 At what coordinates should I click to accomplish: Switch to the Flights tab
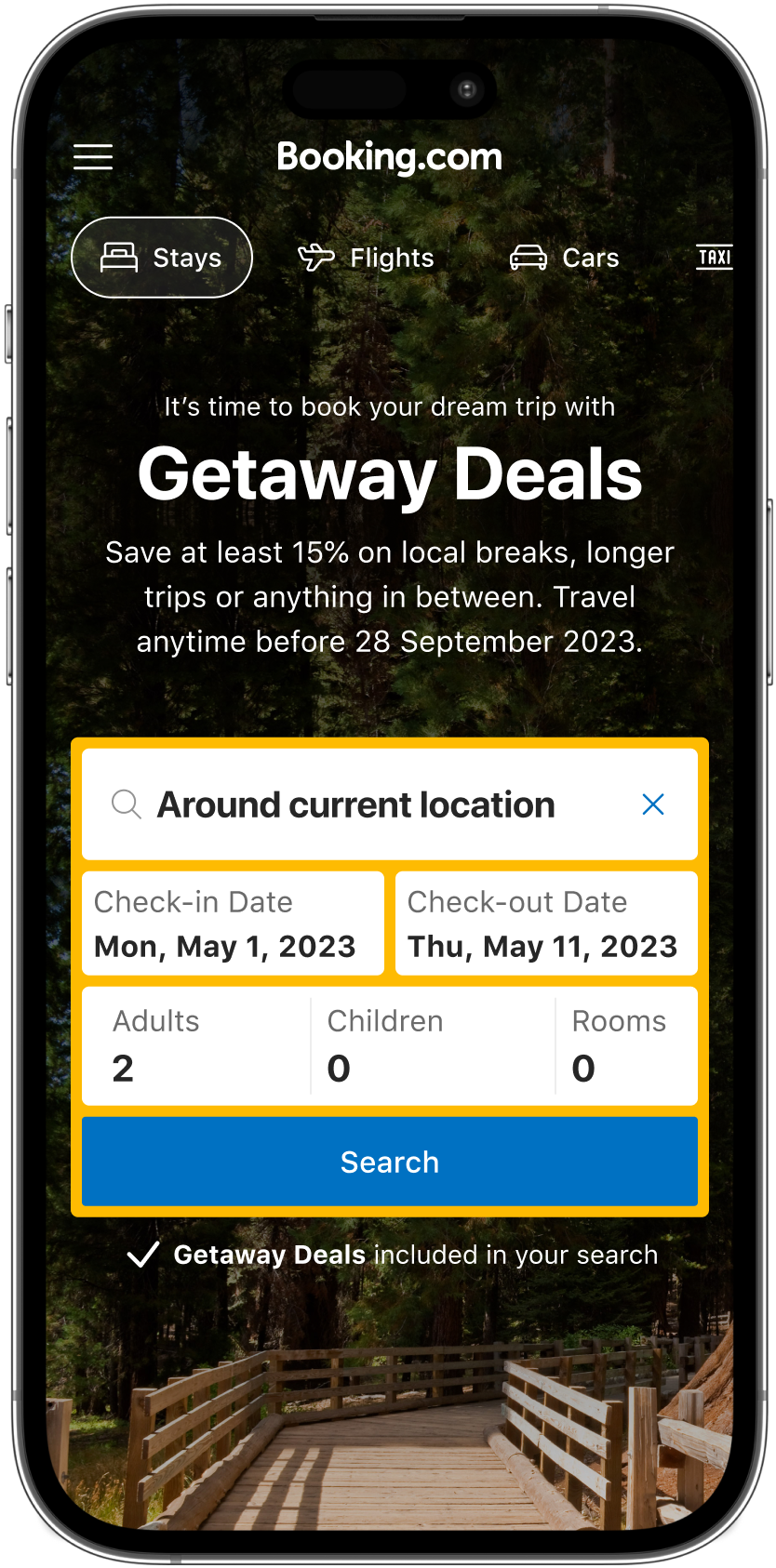(367, 258)
